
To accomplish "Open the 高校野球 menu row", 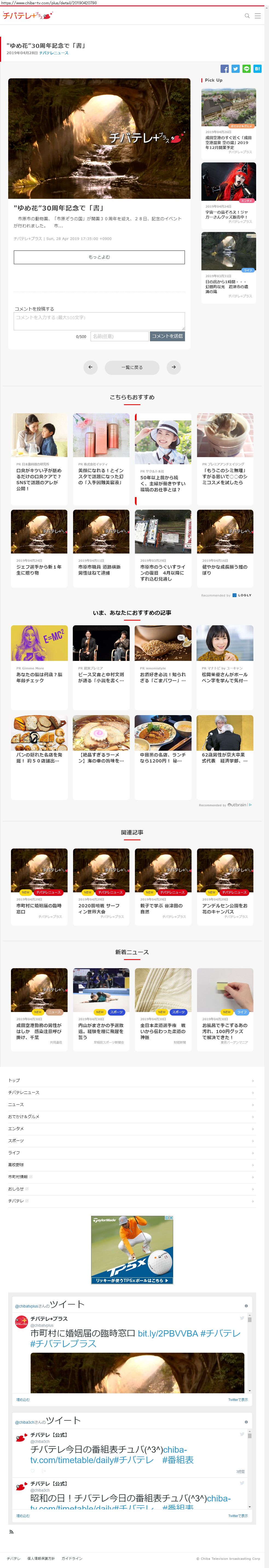I will tap(16, 1165).
